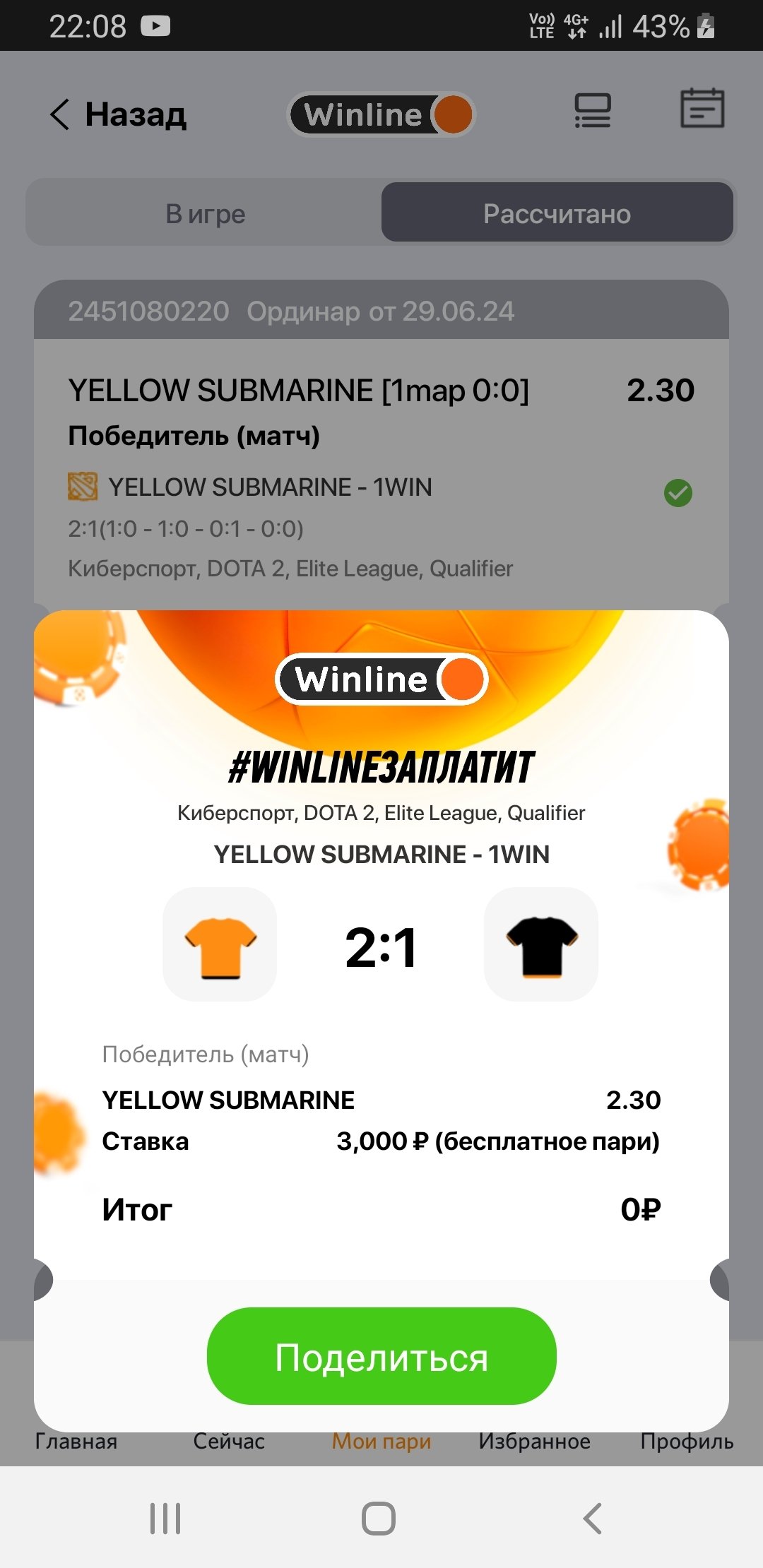Viewport: 763px width, 1568px height.
Task: Switch to the Сейчас tab
Action: (x=229, y=1442)
